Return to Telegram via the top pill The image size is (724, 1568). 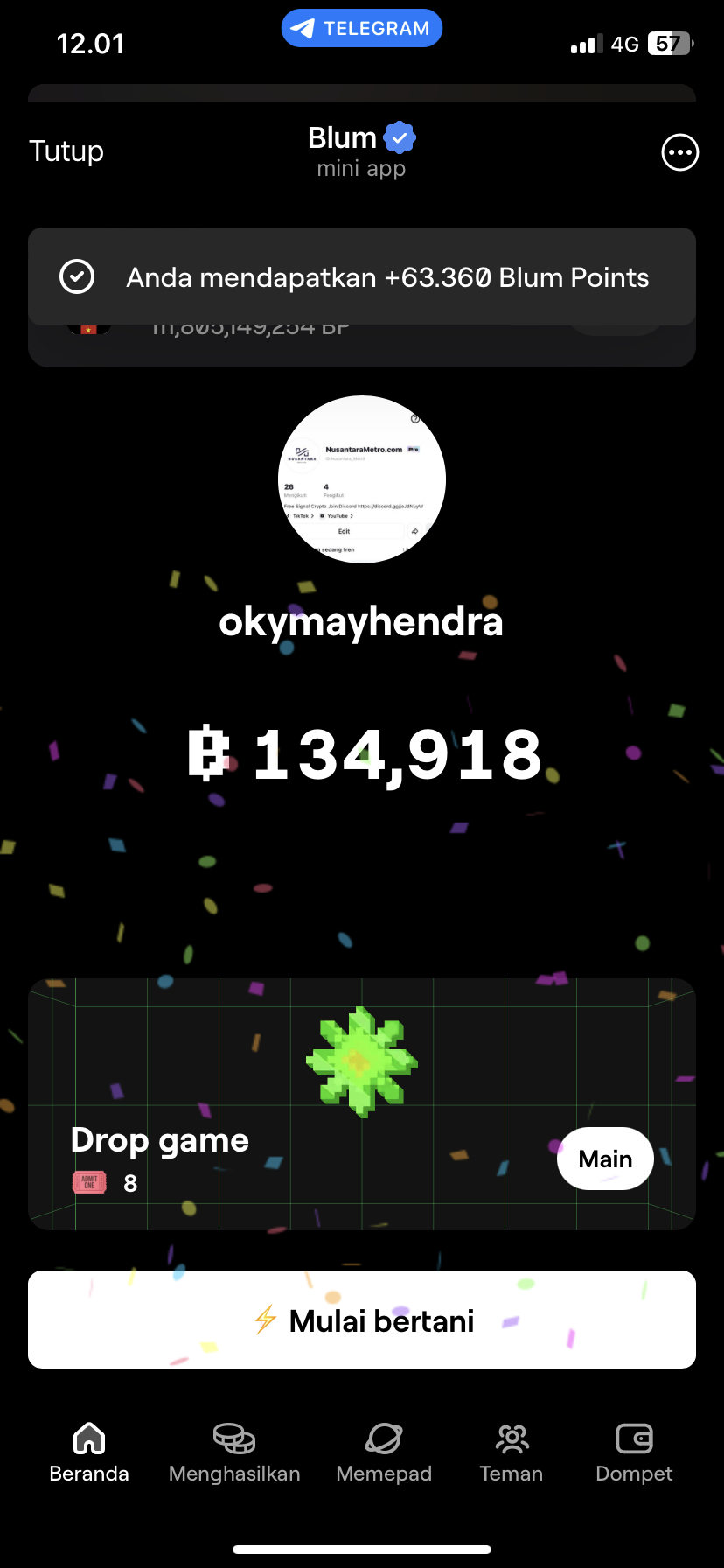pos(362,28)
